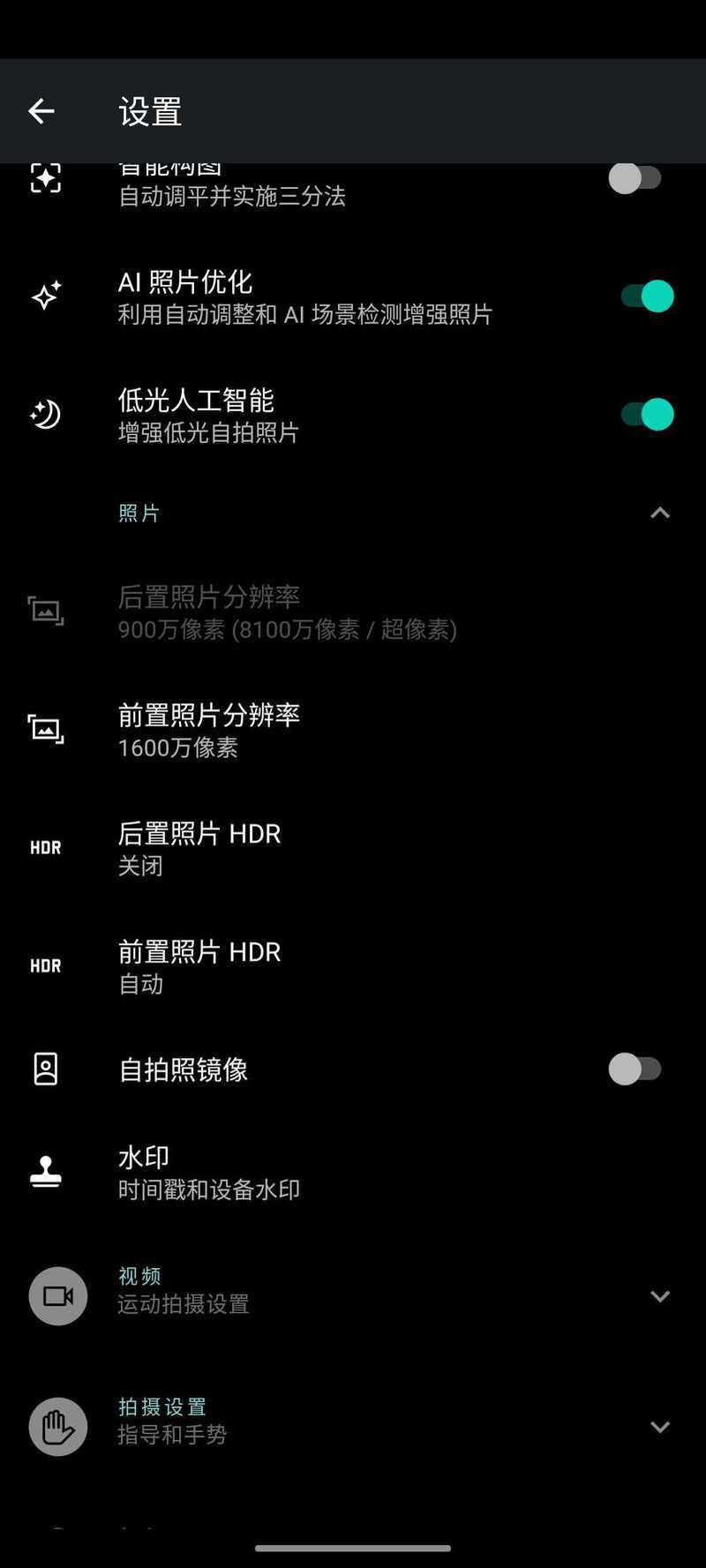Collapse the 照片 section
This screenshot has width=706, height=1568.
(x=659, y=513)
